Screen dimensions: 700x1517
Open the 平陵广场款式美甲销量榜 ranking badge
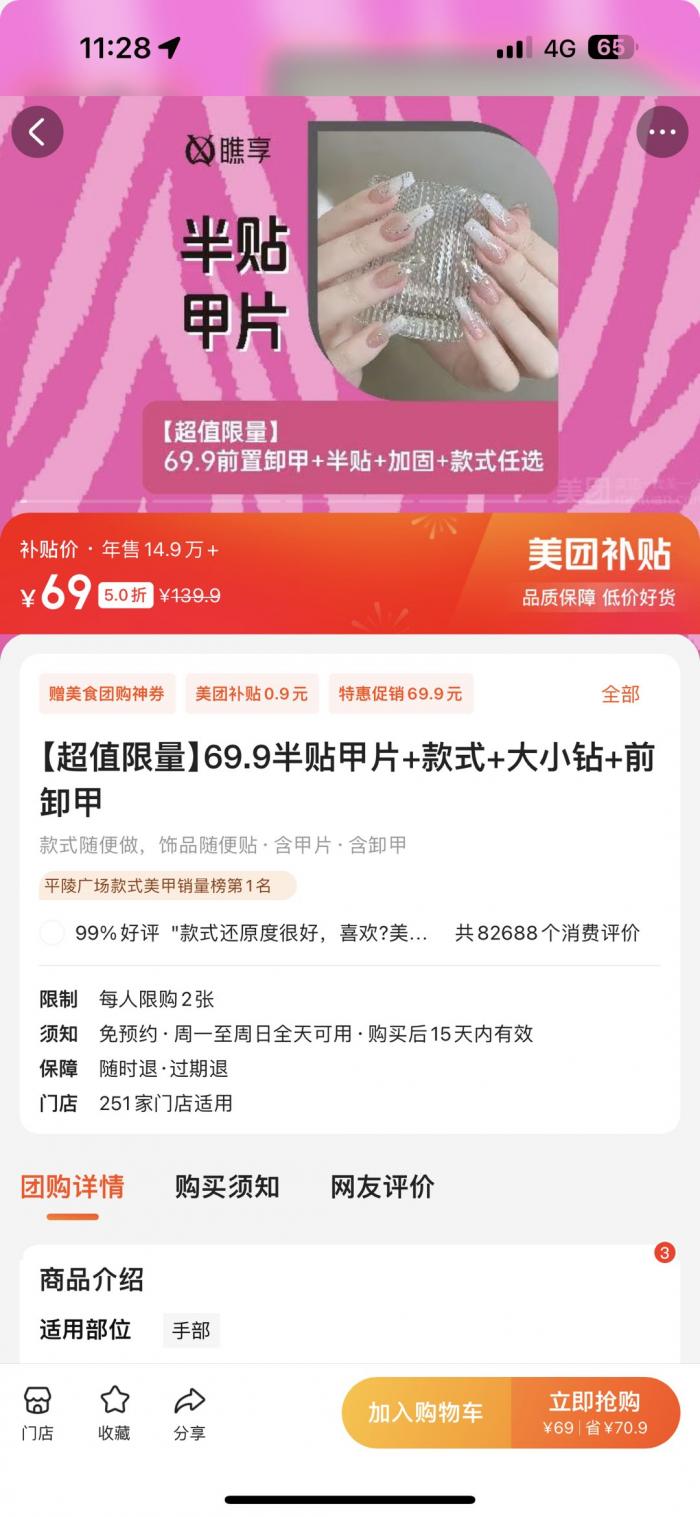click(168, 886)
